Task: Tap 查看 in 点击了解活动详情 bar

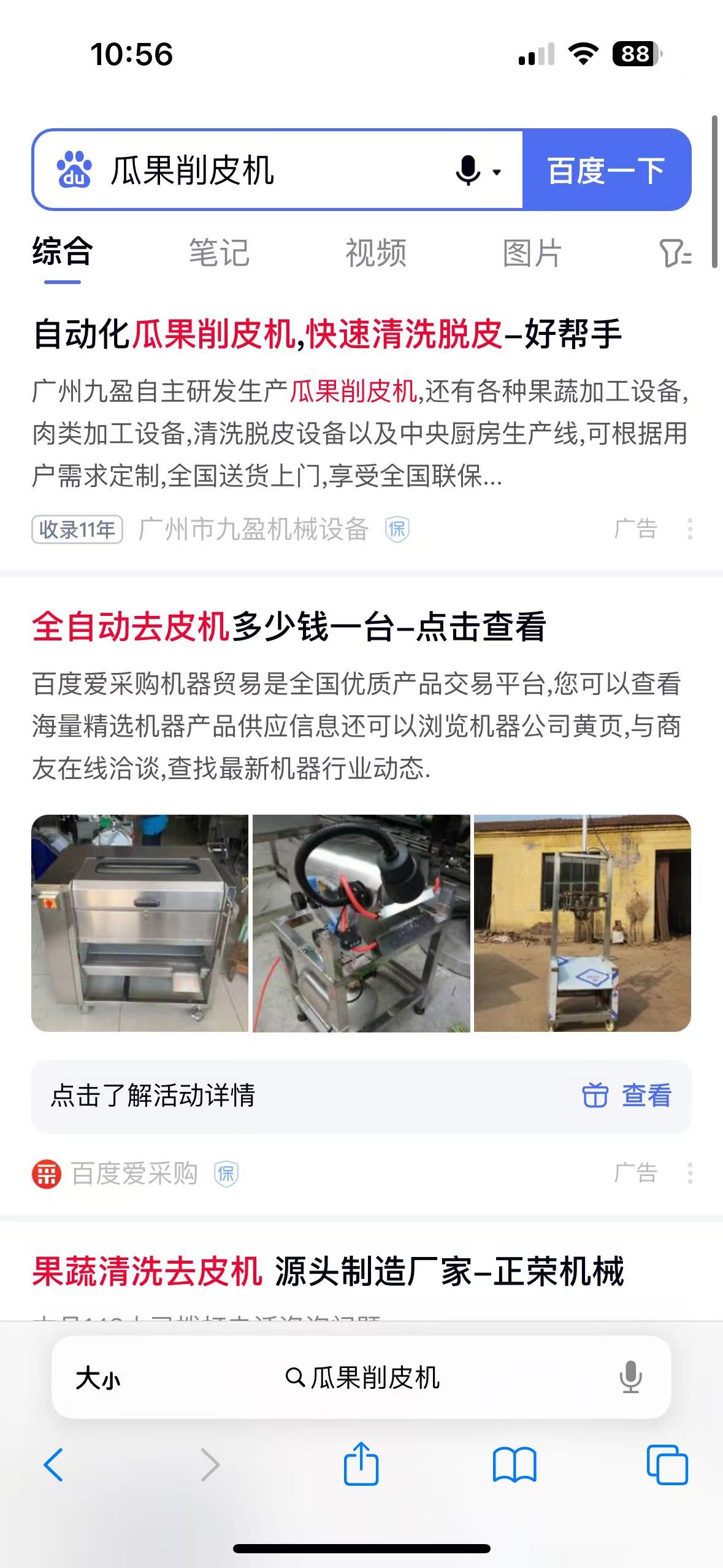Action: [x=628, y=1096]
